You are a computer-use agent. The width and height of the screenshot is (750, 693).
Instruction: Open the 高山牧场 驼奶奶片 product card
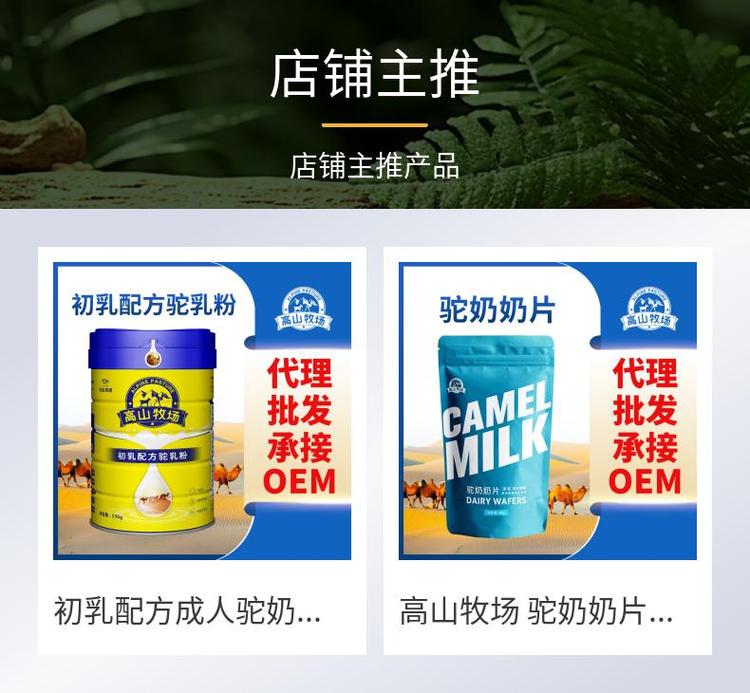pos(547,451)
